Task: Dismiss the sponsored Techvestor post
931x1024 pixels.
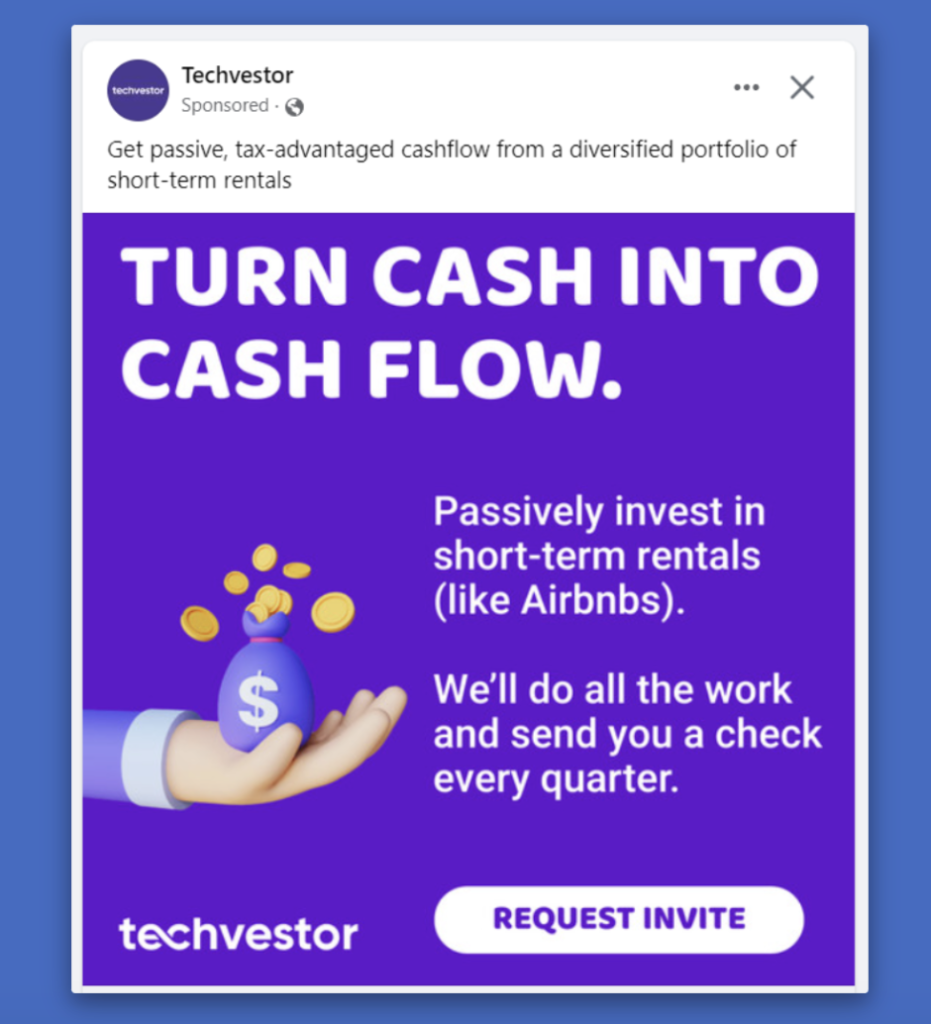Action: click(802, 88)
